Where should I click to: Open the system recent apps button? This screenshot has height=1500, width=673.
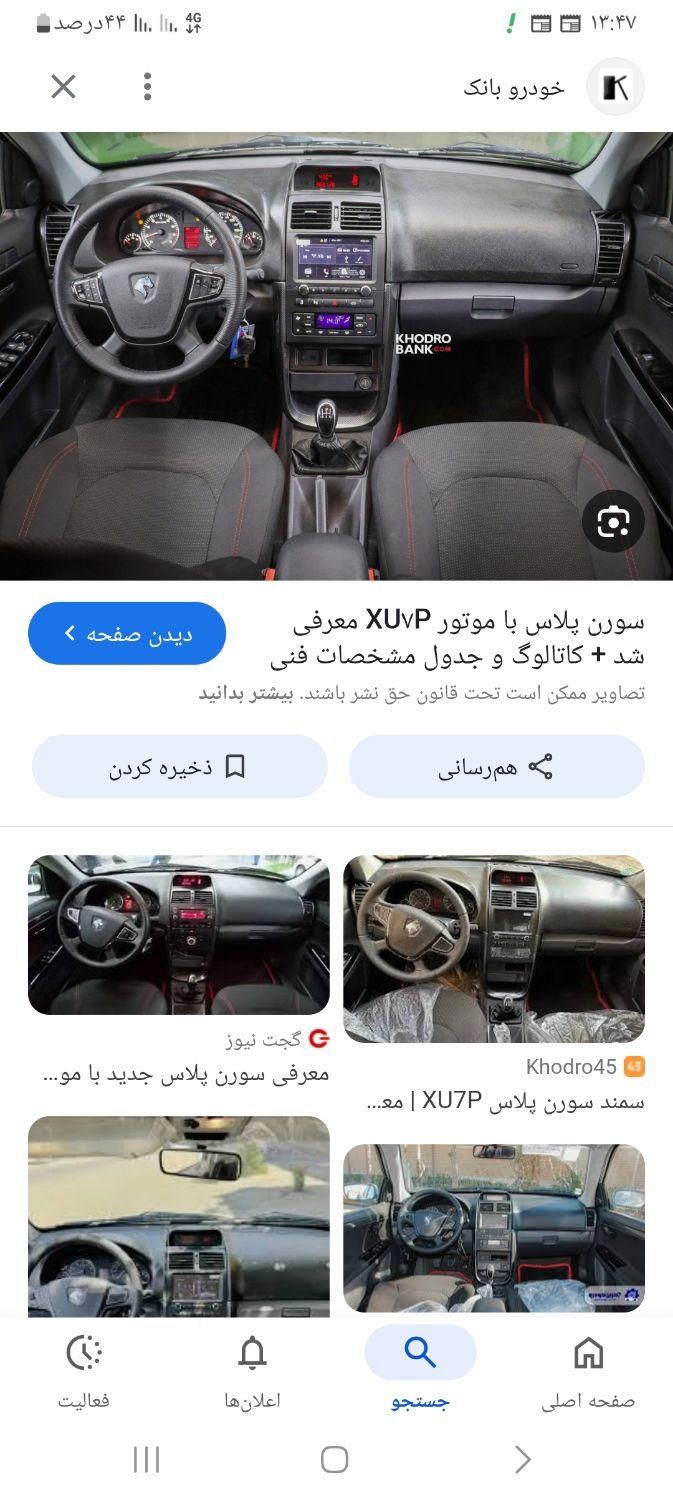147,1460
